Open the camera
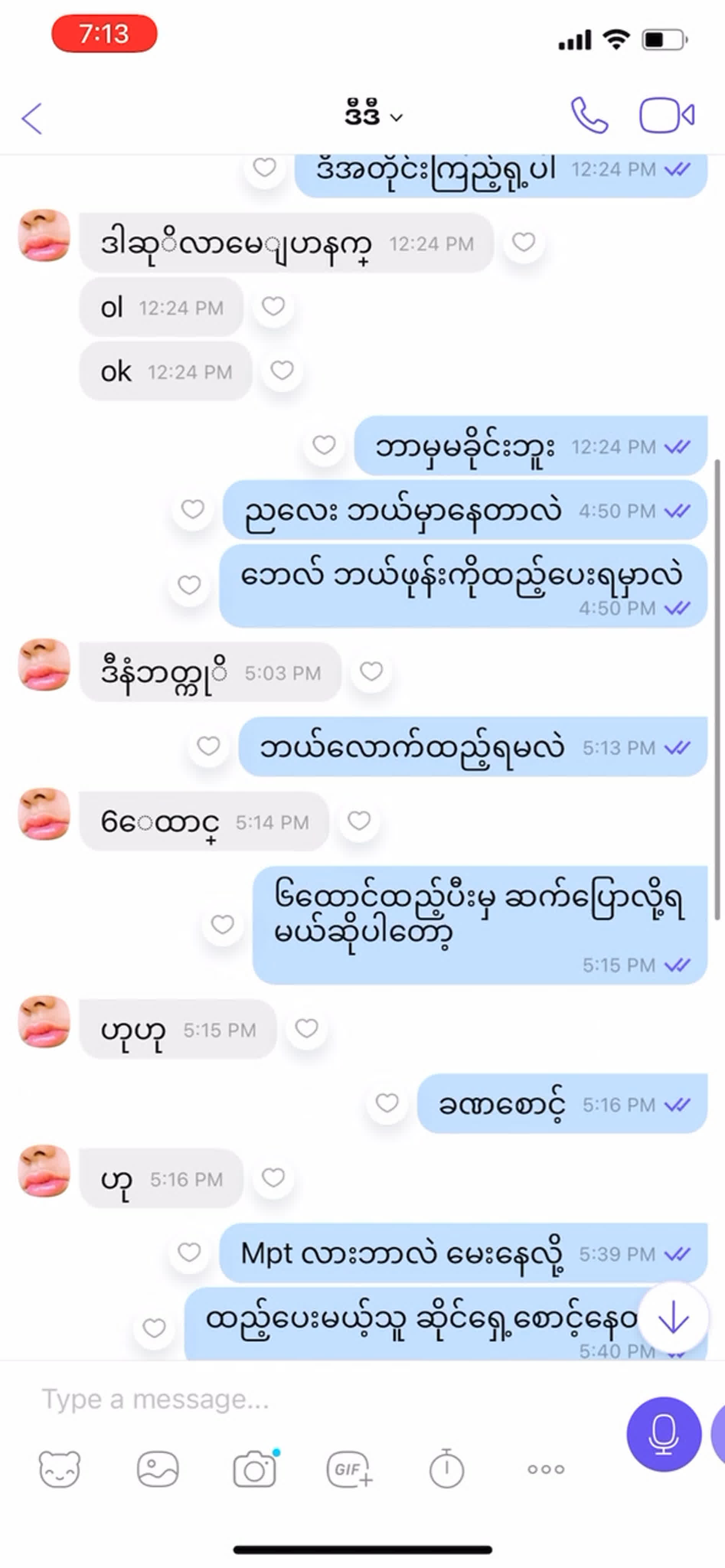Viewport: 725px width, 1568px height. coord(255,1469)
